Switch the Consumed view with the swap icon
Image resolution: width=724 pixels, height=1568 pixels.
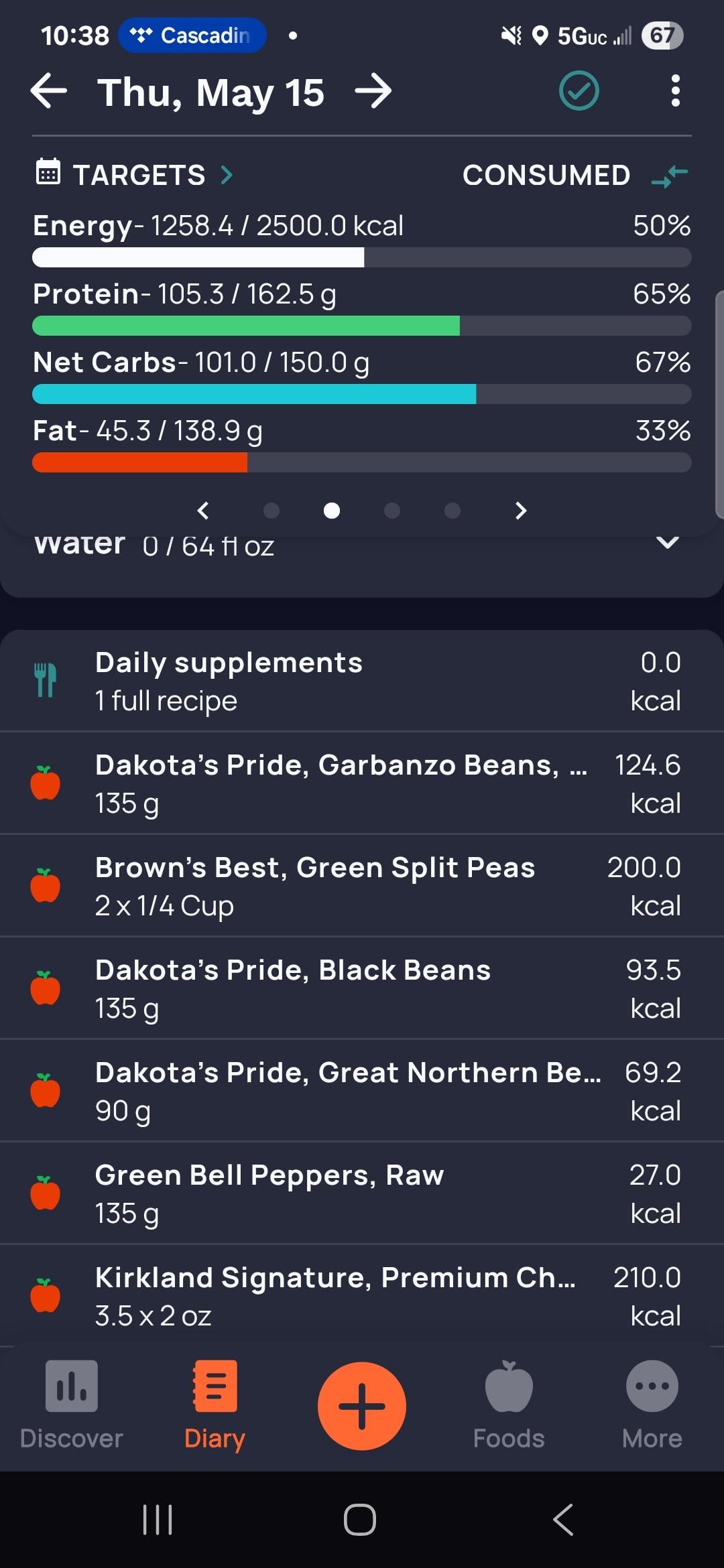tap(670, 176)
